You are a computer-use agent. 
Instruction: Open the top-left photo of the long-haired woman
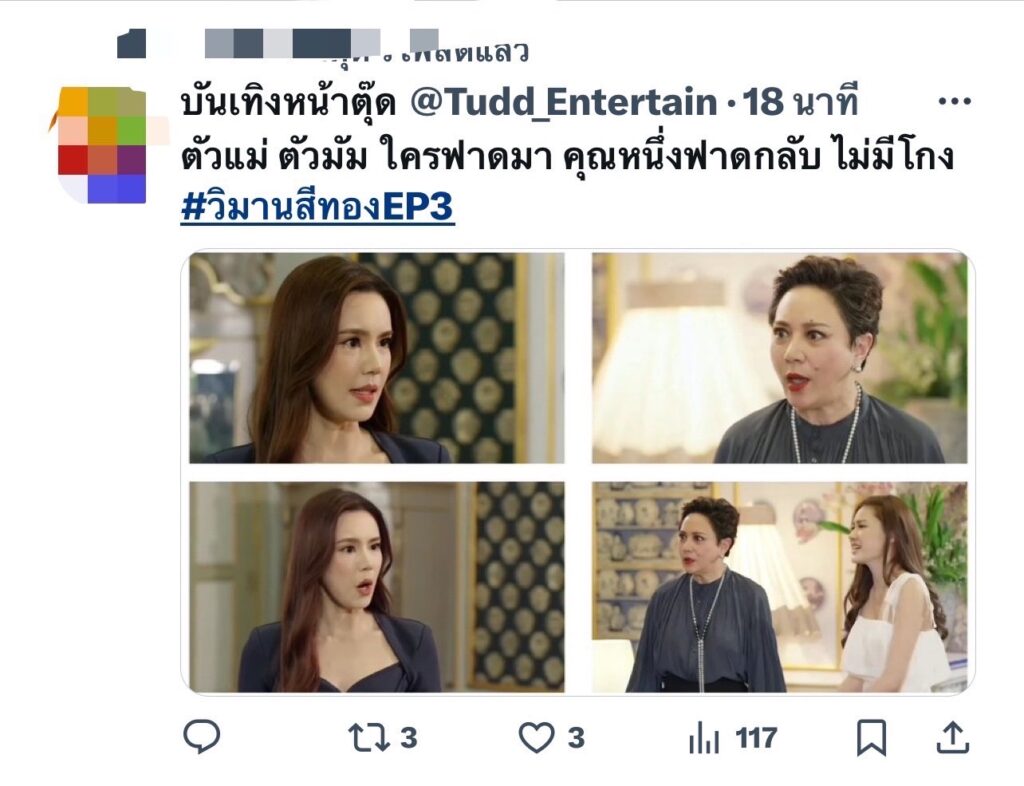point(377,358)
